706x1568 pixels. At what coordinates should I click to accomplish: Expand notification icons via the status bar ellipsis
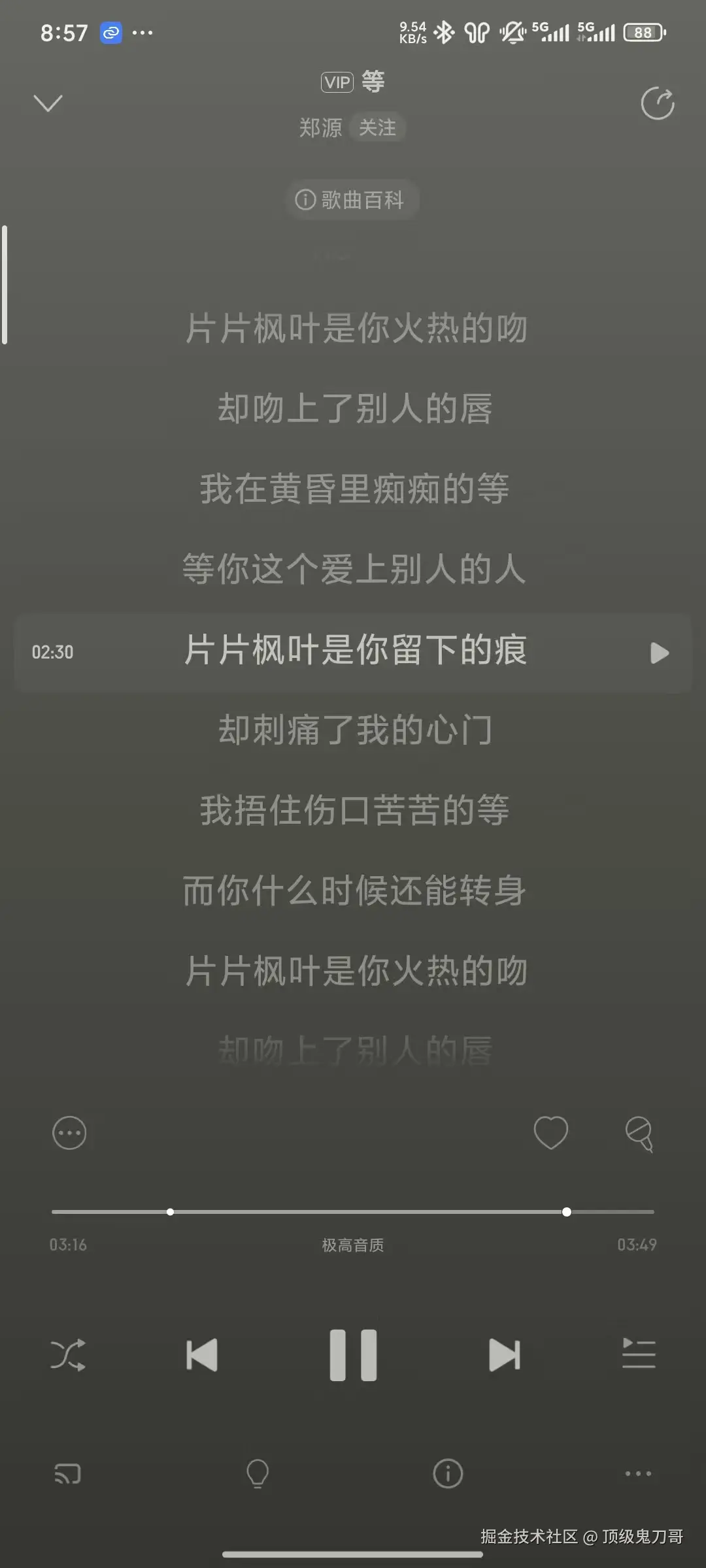143,32
